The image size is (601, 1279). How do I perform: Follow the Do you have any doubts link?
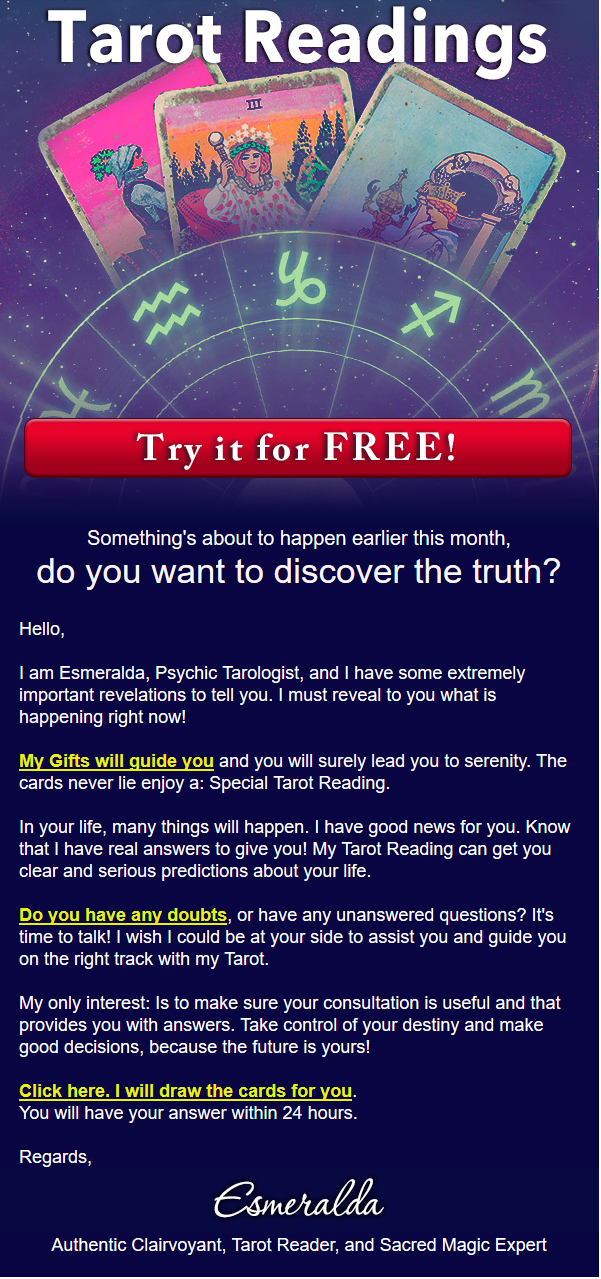123,915
